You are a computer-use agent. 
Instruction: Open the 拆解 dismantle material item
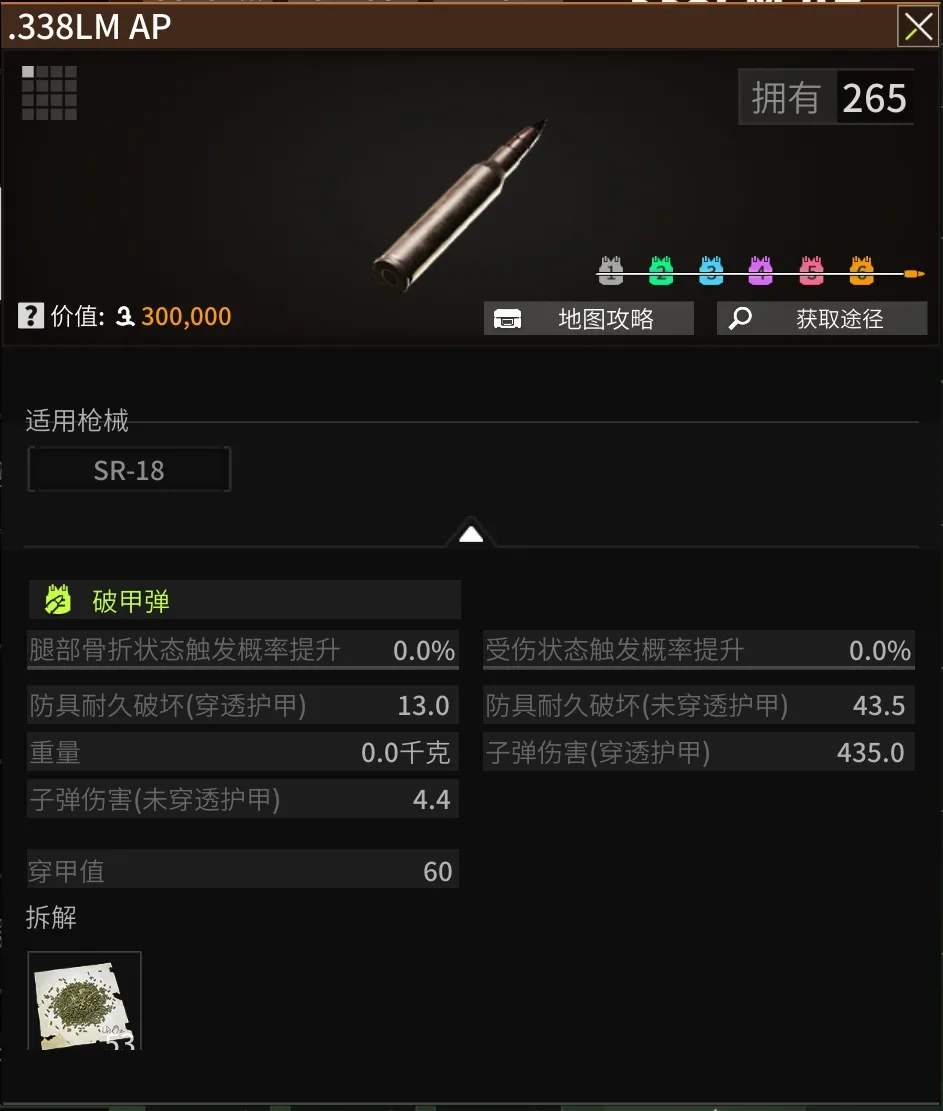85,1000
